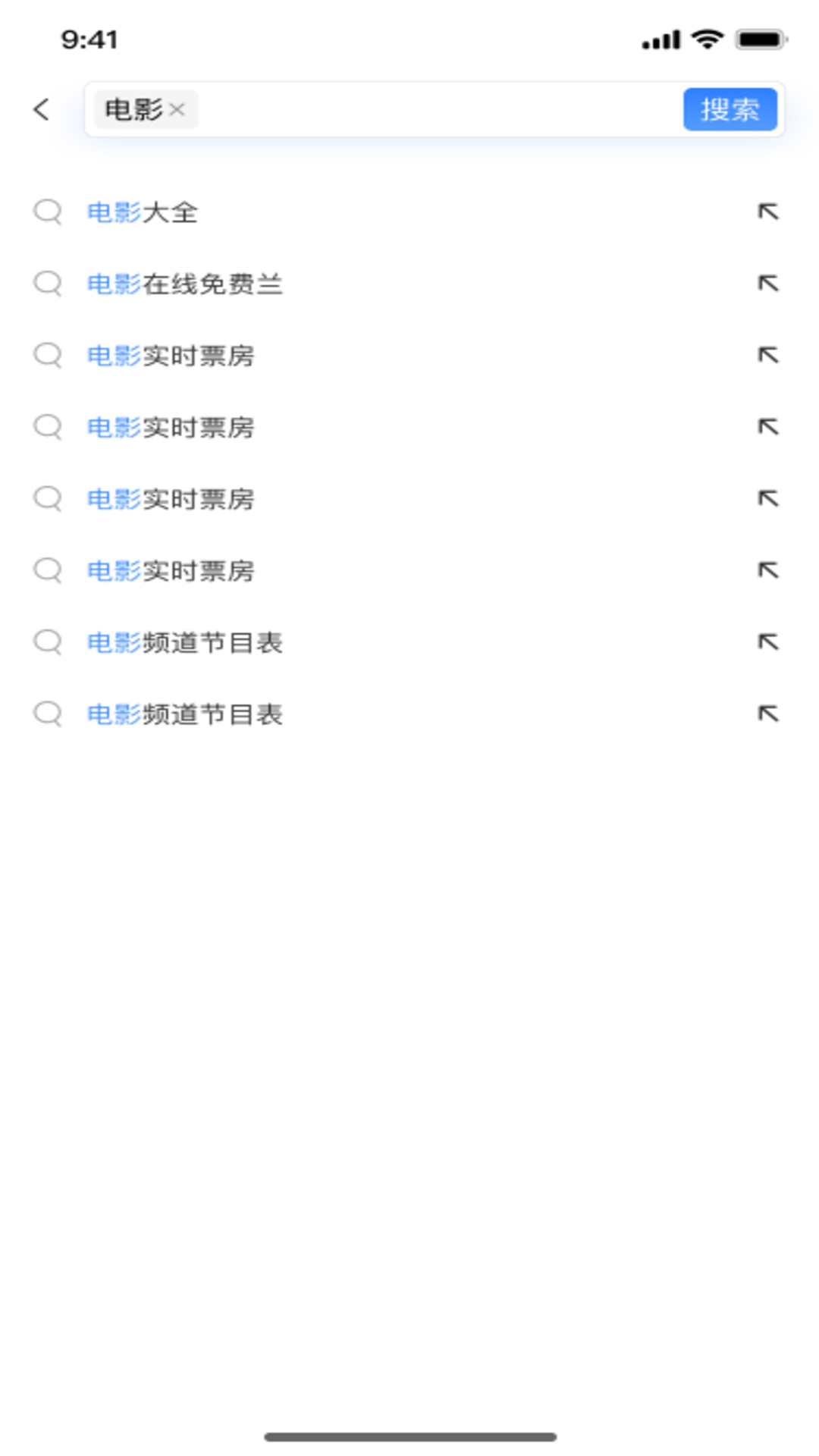Screen dimensions: 819x1456
Task: Remove the 电影 keyword with the × icon
Action: (x=177, y=110)
